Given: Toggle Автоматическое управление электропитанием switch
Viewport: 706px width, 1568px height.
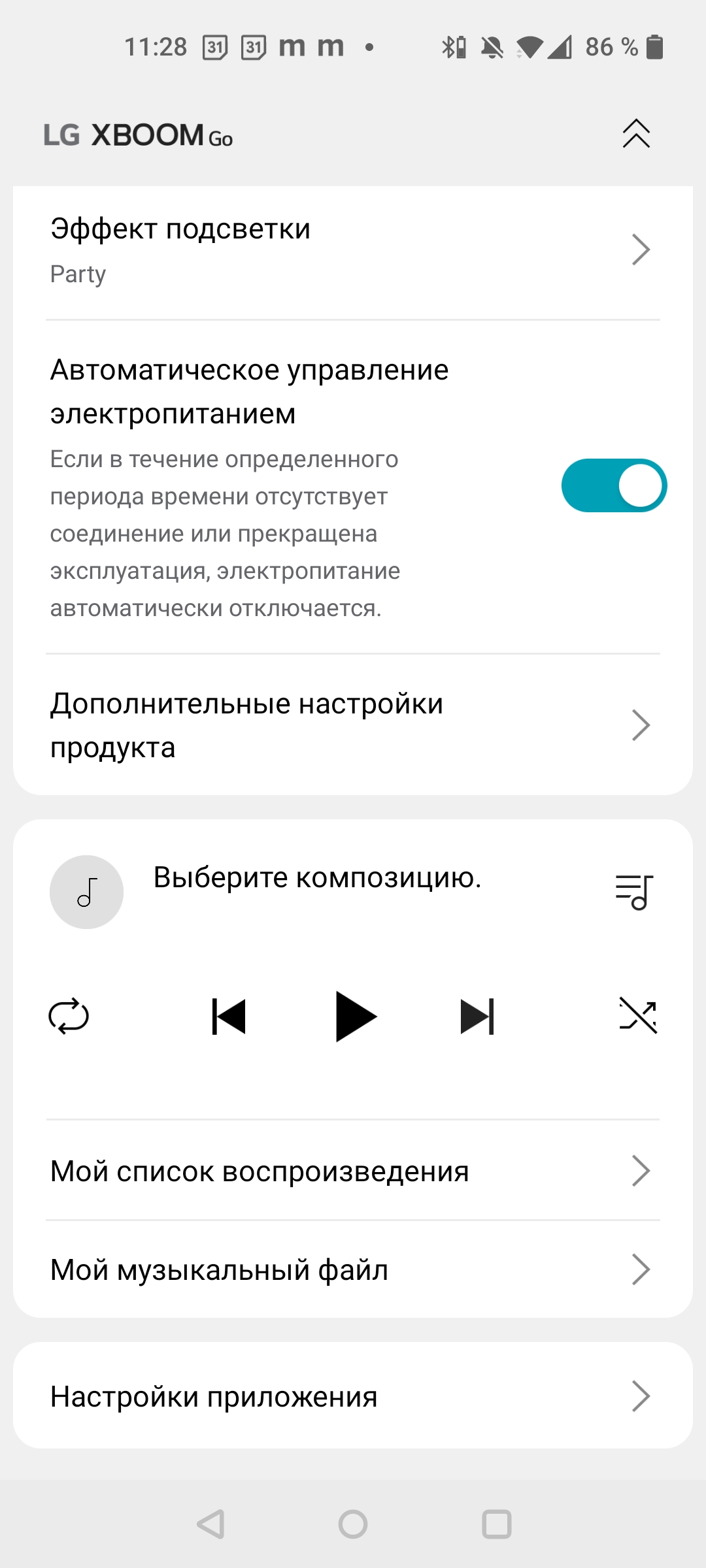Looking at the screenshot, I should [613, 485].
